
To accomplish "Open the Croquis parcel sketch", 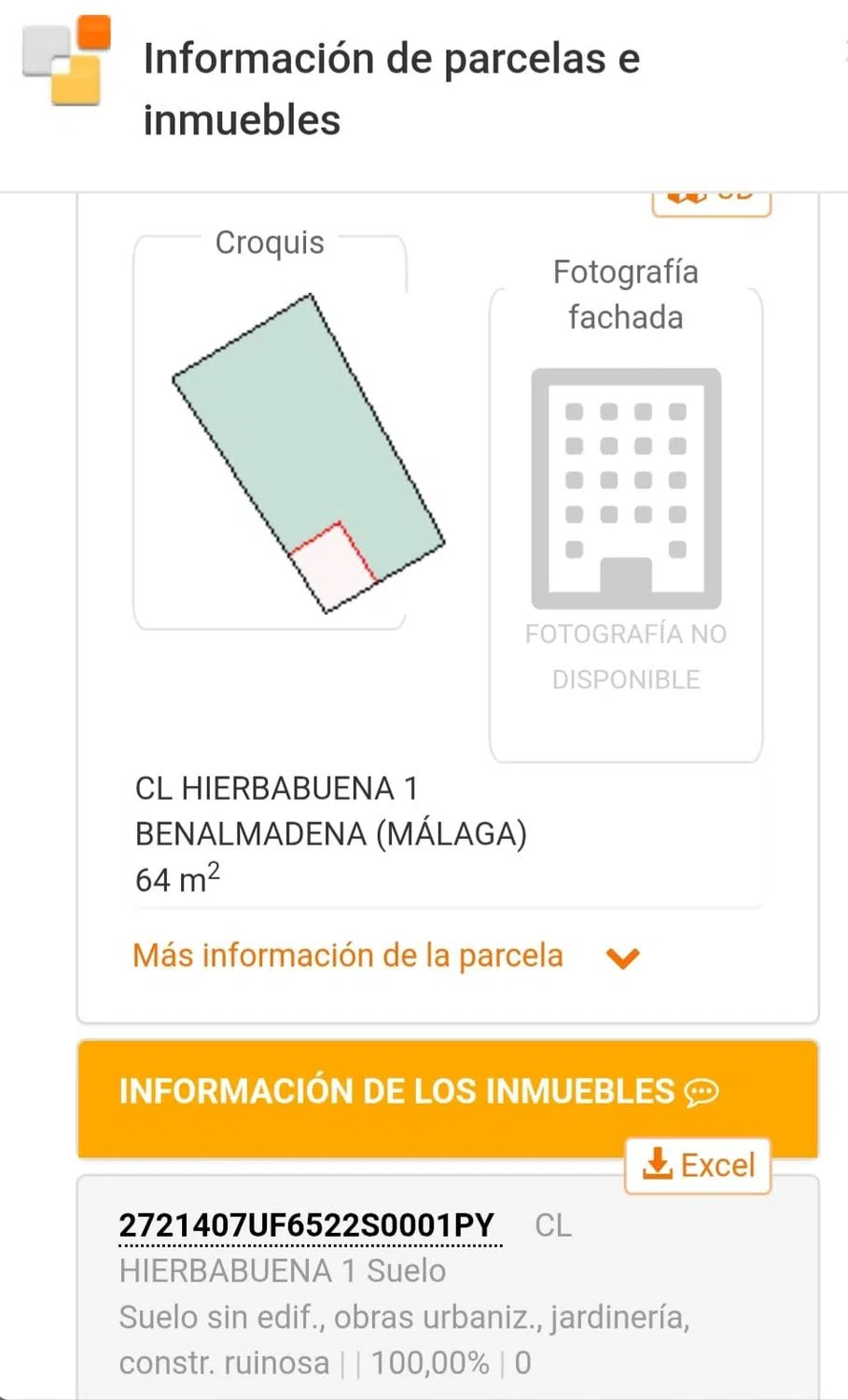I will click(x=308, y=455).
